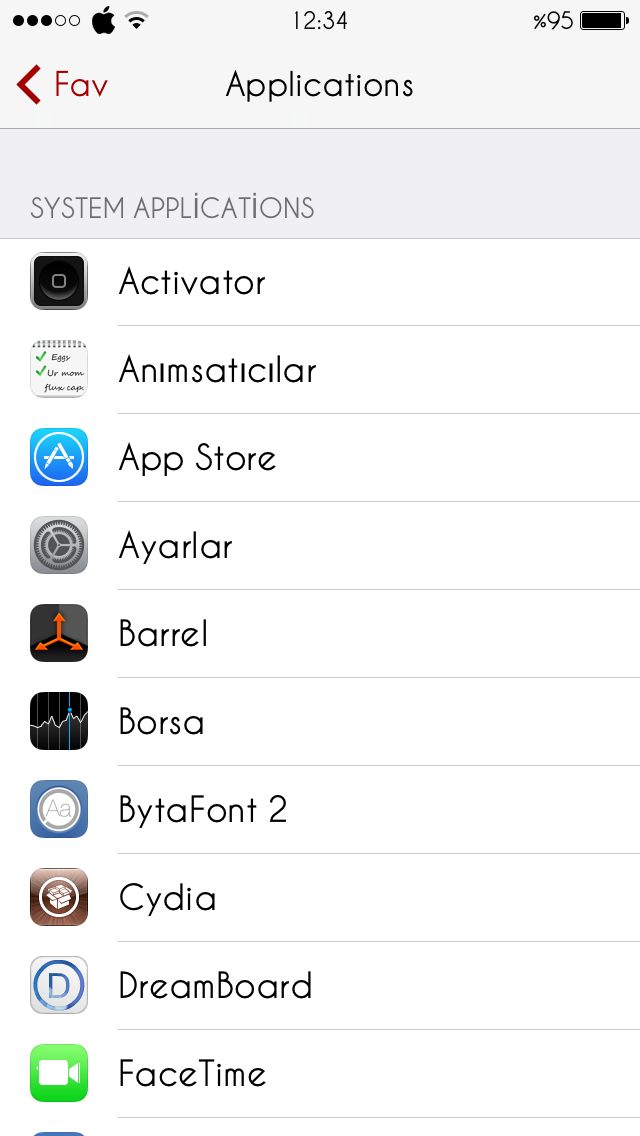The height and width of the screenshot is (1136, 640).
Task: Open the App Store row
Action: coord(320,458)
